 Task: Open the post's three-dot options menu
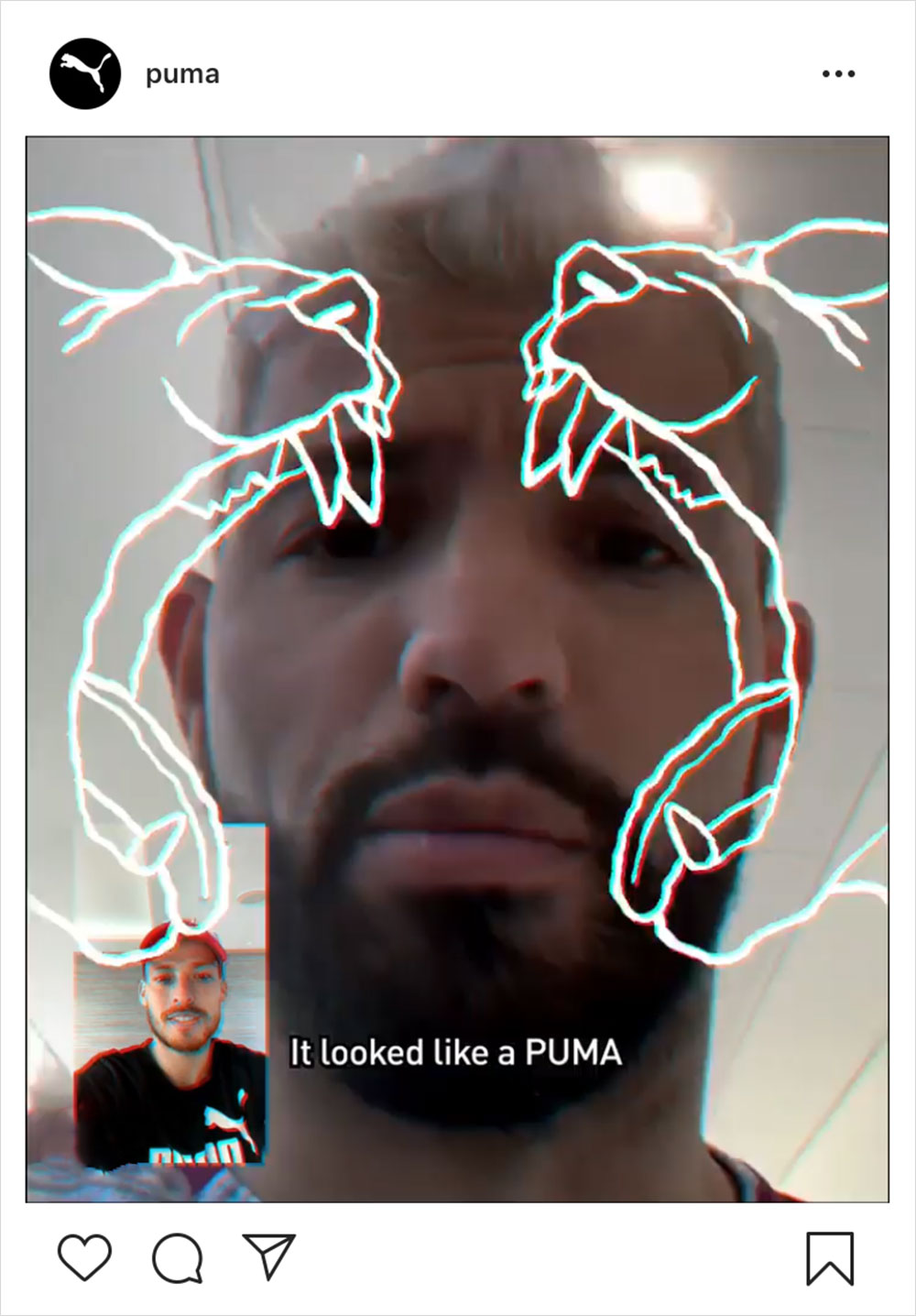(x=838, y=74)
